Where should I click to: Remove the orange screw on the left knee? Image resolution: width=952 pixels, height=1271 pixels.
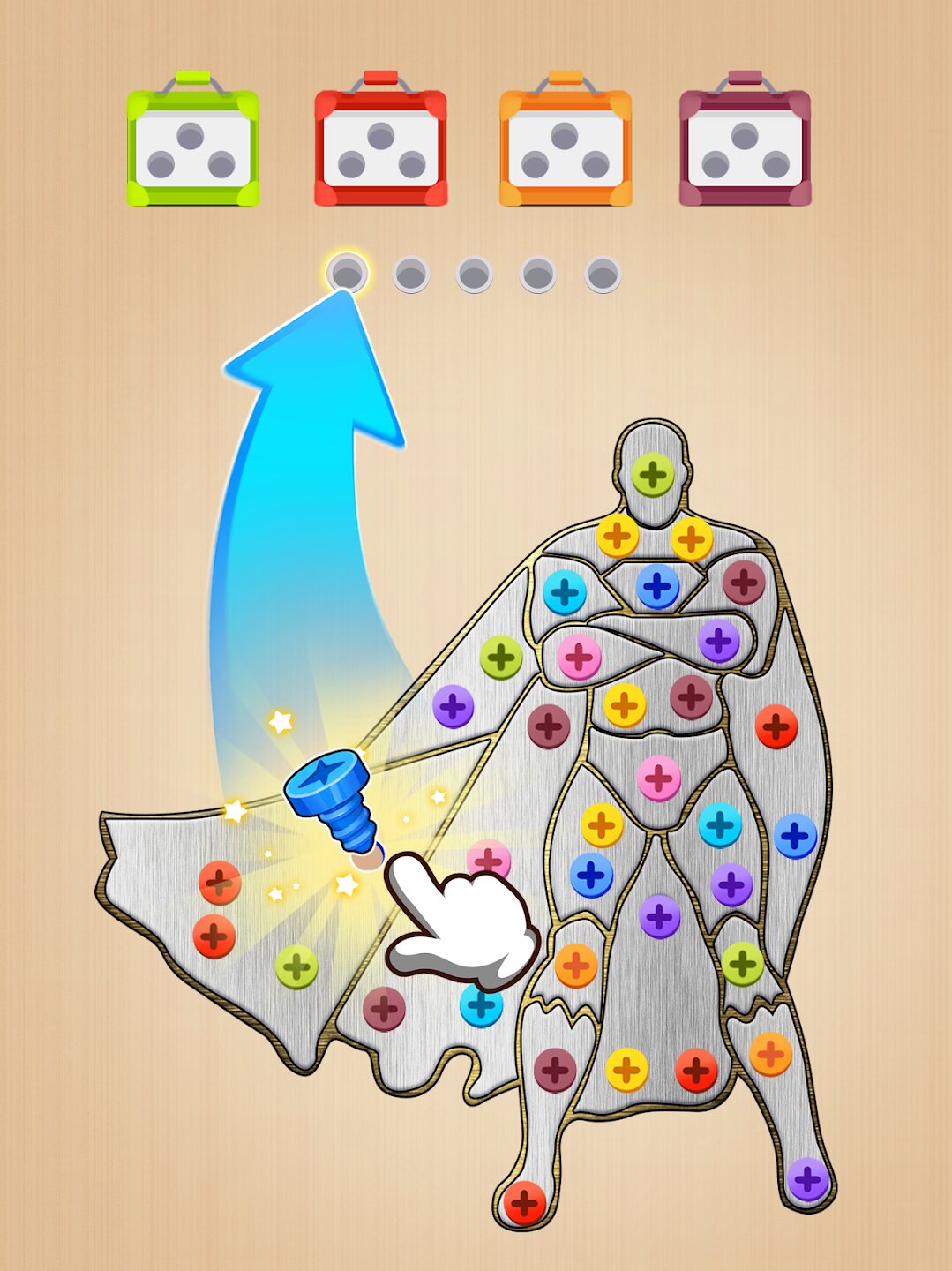(x=576, y=966)
